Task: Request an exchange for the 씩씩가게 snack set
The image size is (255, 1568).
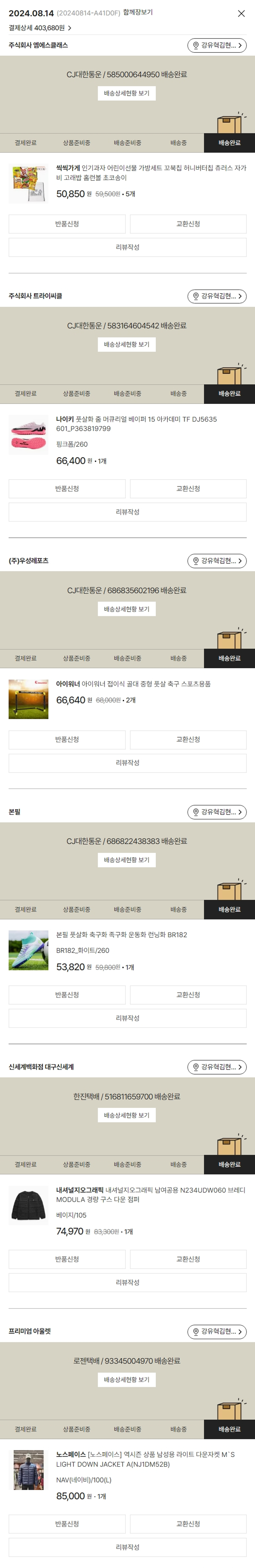Action: (x=188, y=224)
